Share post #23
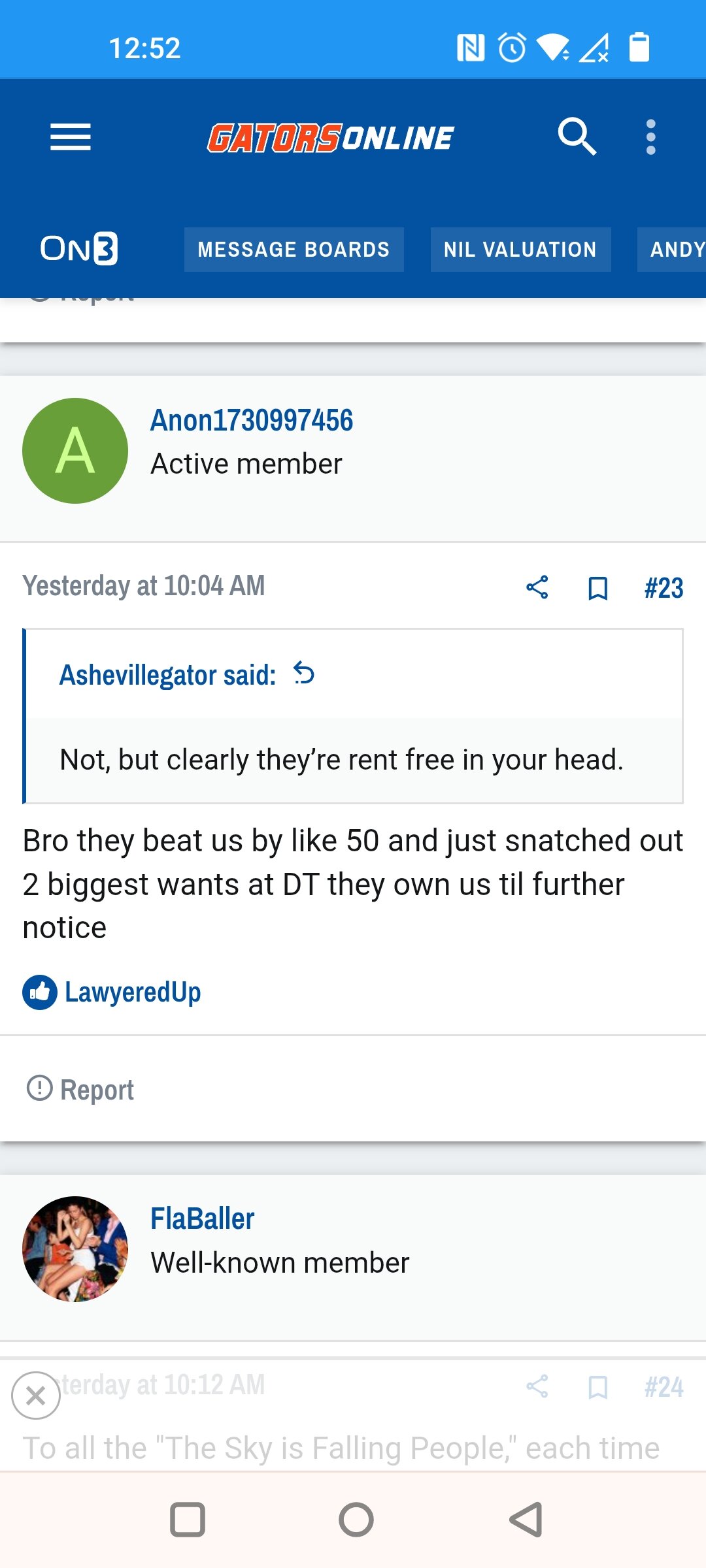706x1568 pixels. click(x=537, y=587)
